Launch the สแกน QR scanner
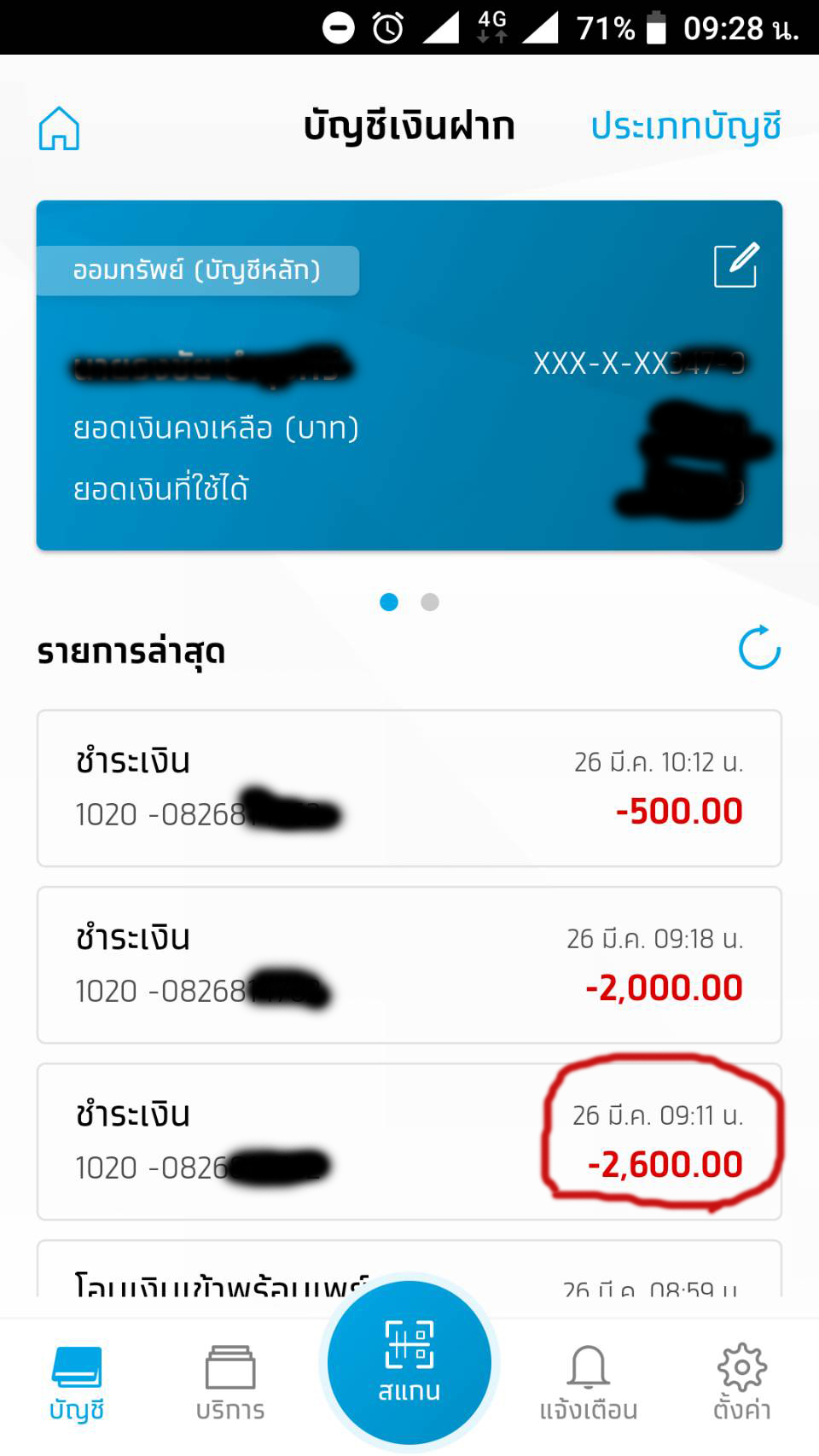Viewport: 819px width, 1456px height. click(x=409, y=1362)
